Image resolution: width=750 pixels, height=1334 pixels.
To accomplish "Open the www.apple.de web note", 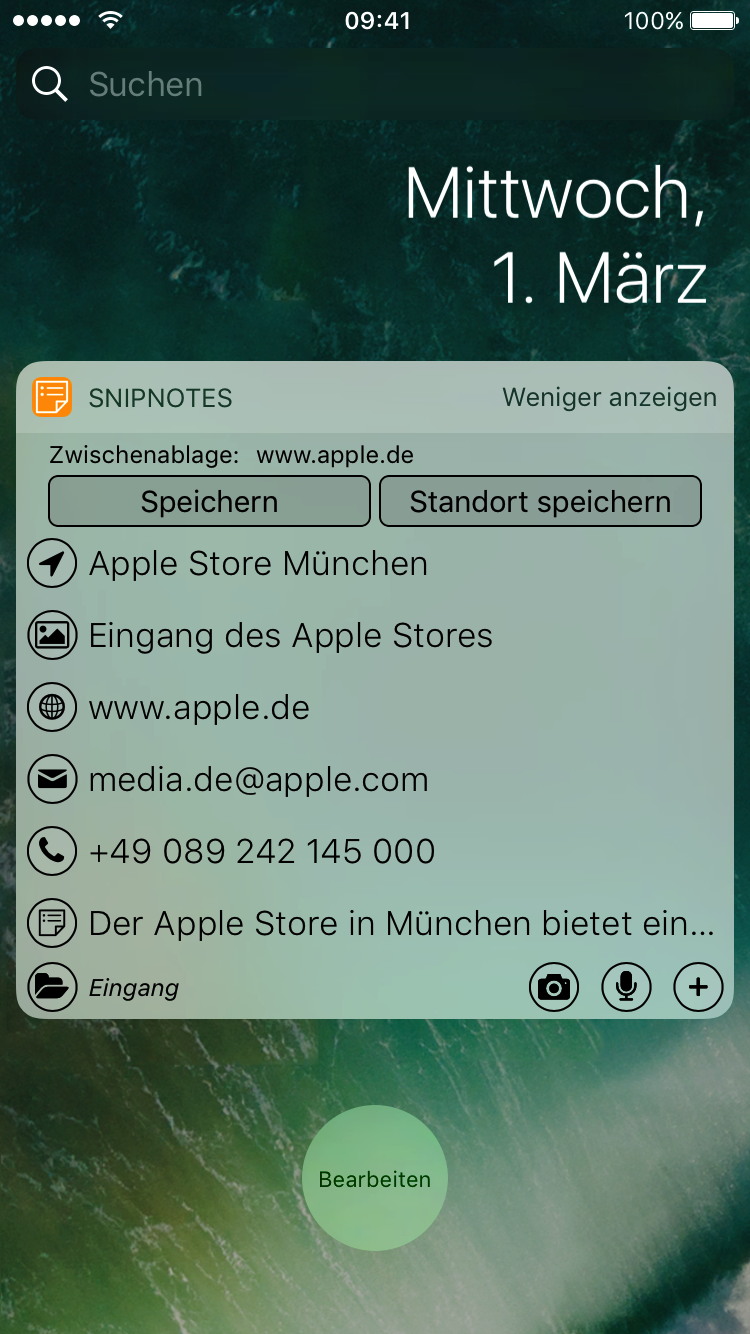I will pyautogui.click(x=199, y=708).
